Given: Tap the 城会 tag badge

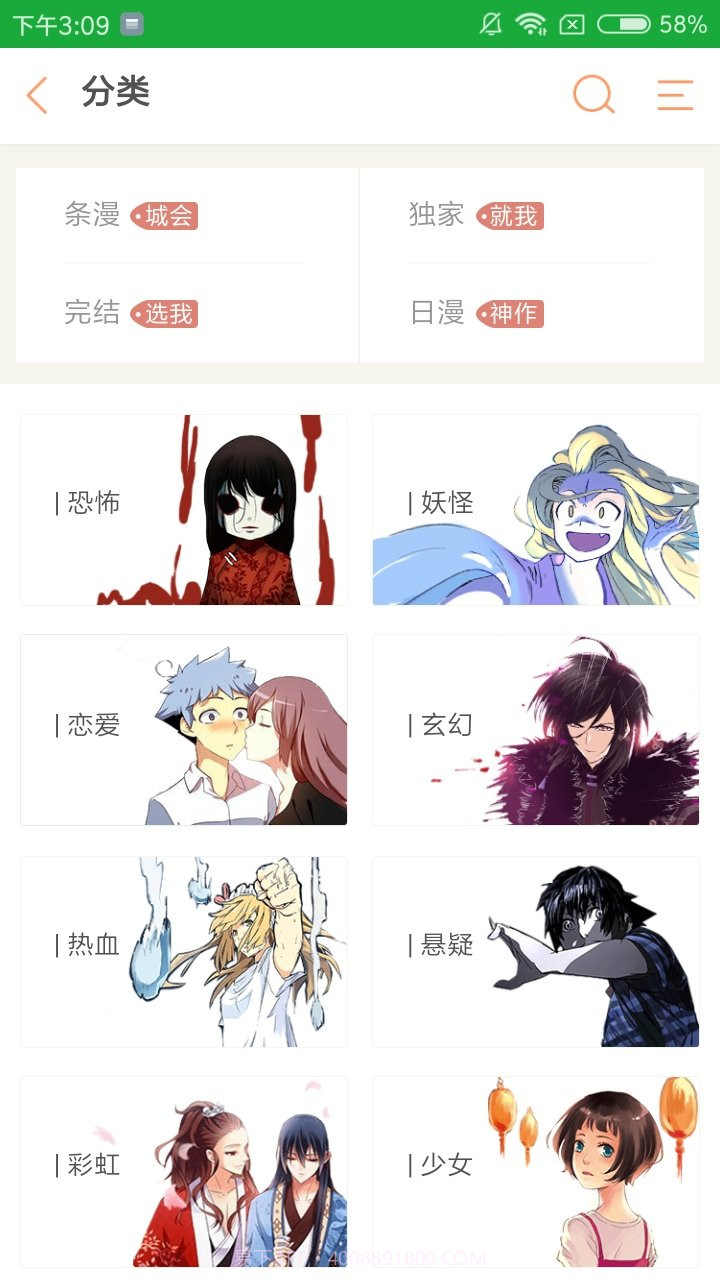Looking at the screenshot, I should 165,214.
